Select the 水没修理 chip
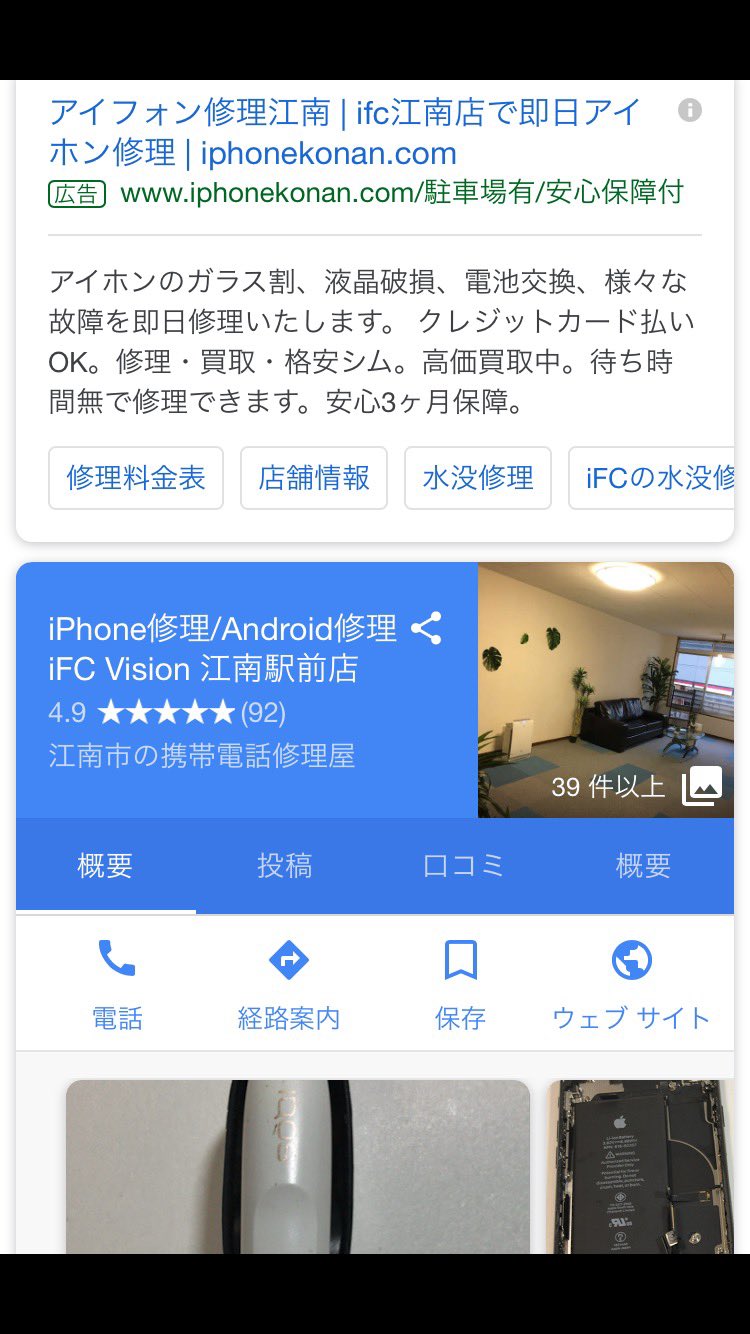The width and height of the screenshot is (750, 1334). click(x=478, y=478)
